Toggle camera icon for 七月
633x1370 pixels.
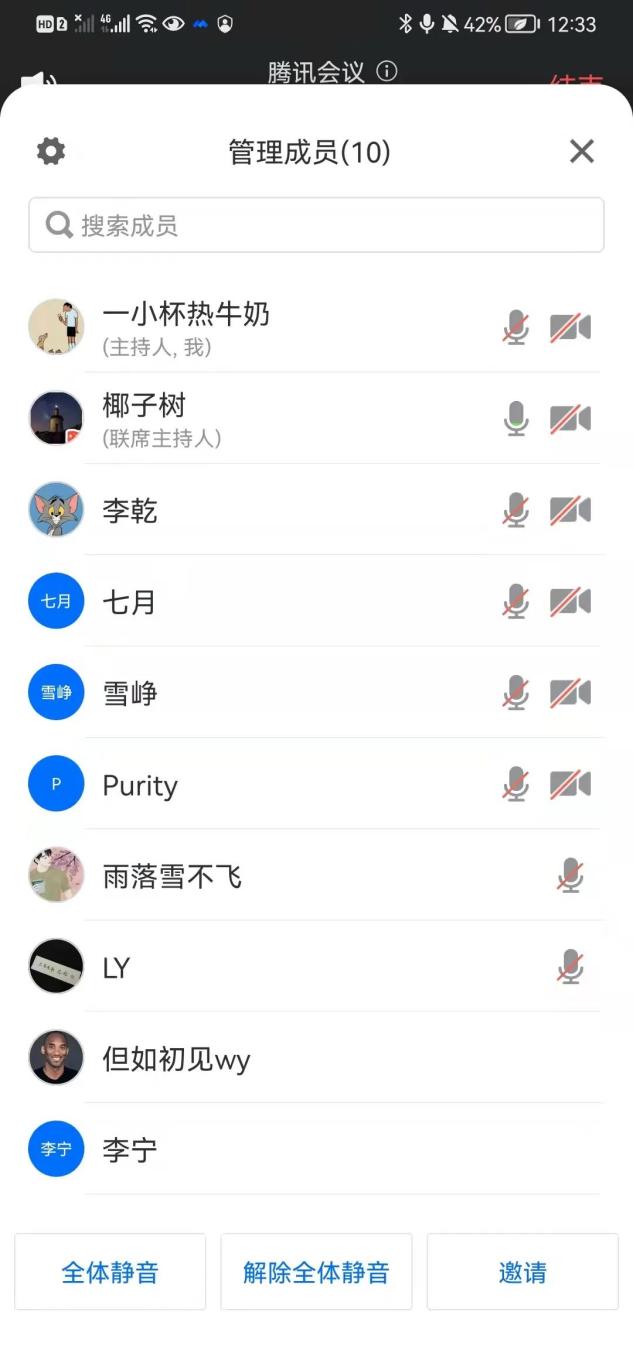click(x=570, y=602)
